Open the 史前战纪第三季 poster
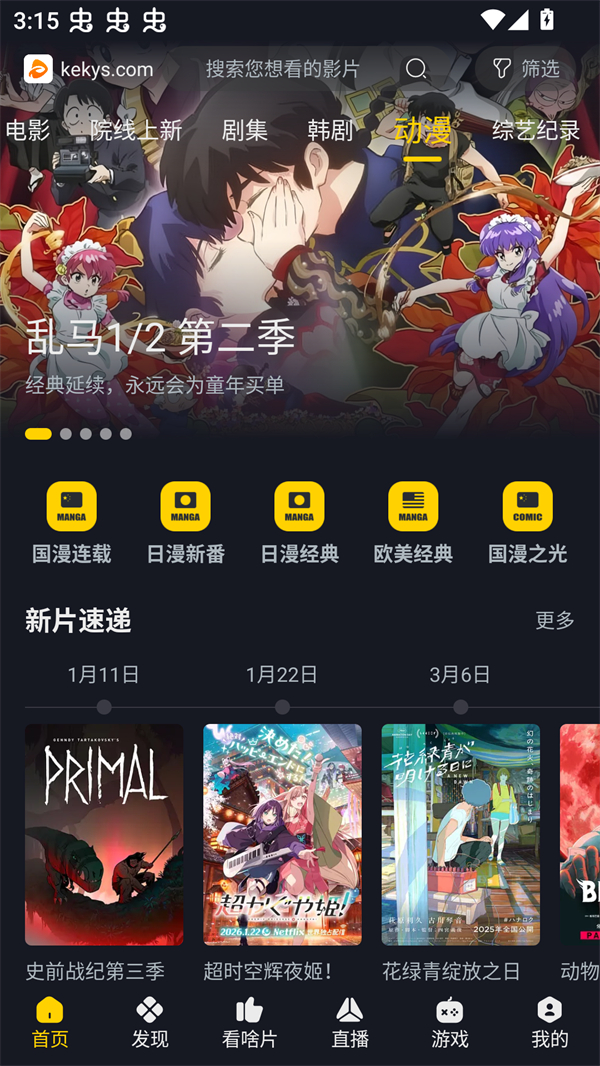600x1066 pixels. 104,834
